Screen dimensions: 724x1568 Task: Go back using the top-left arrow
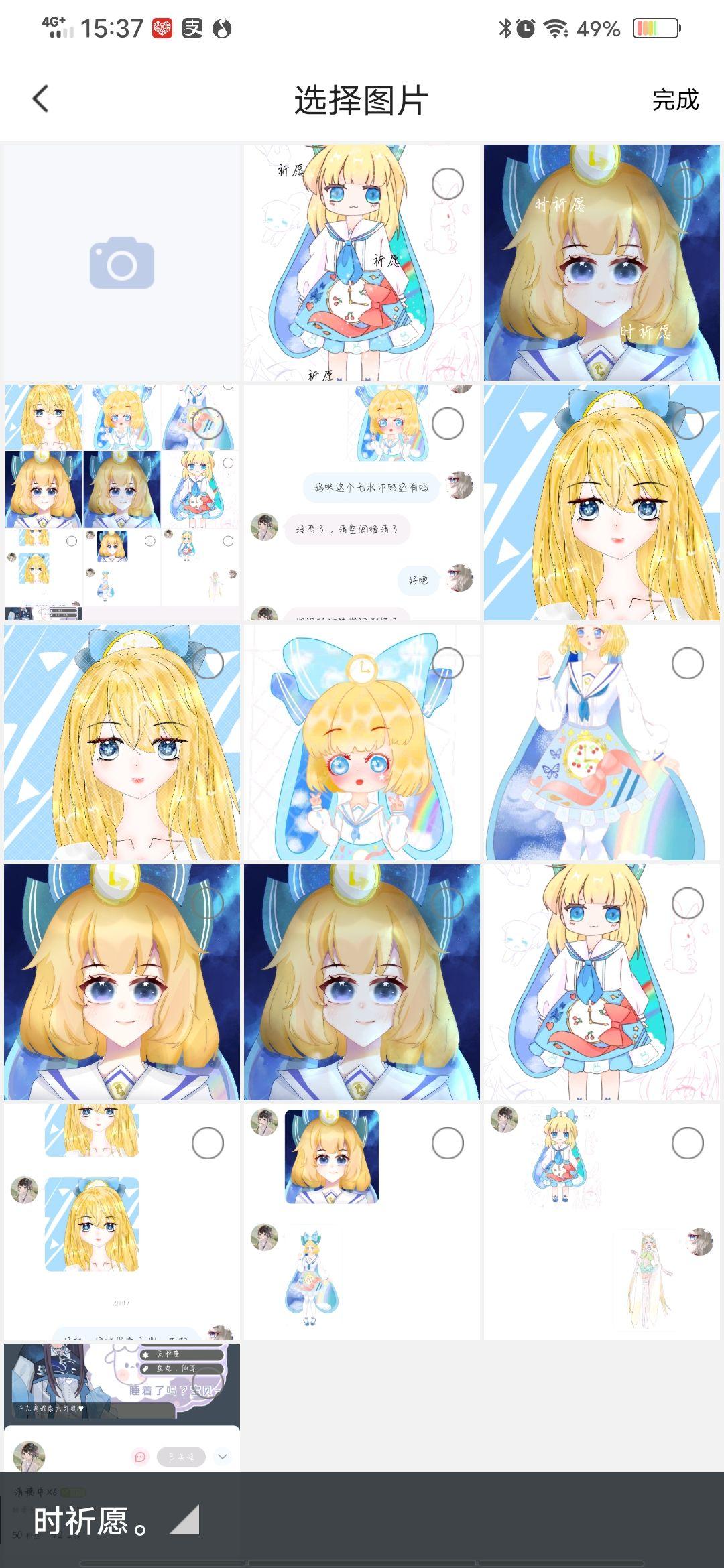(40, 99)
